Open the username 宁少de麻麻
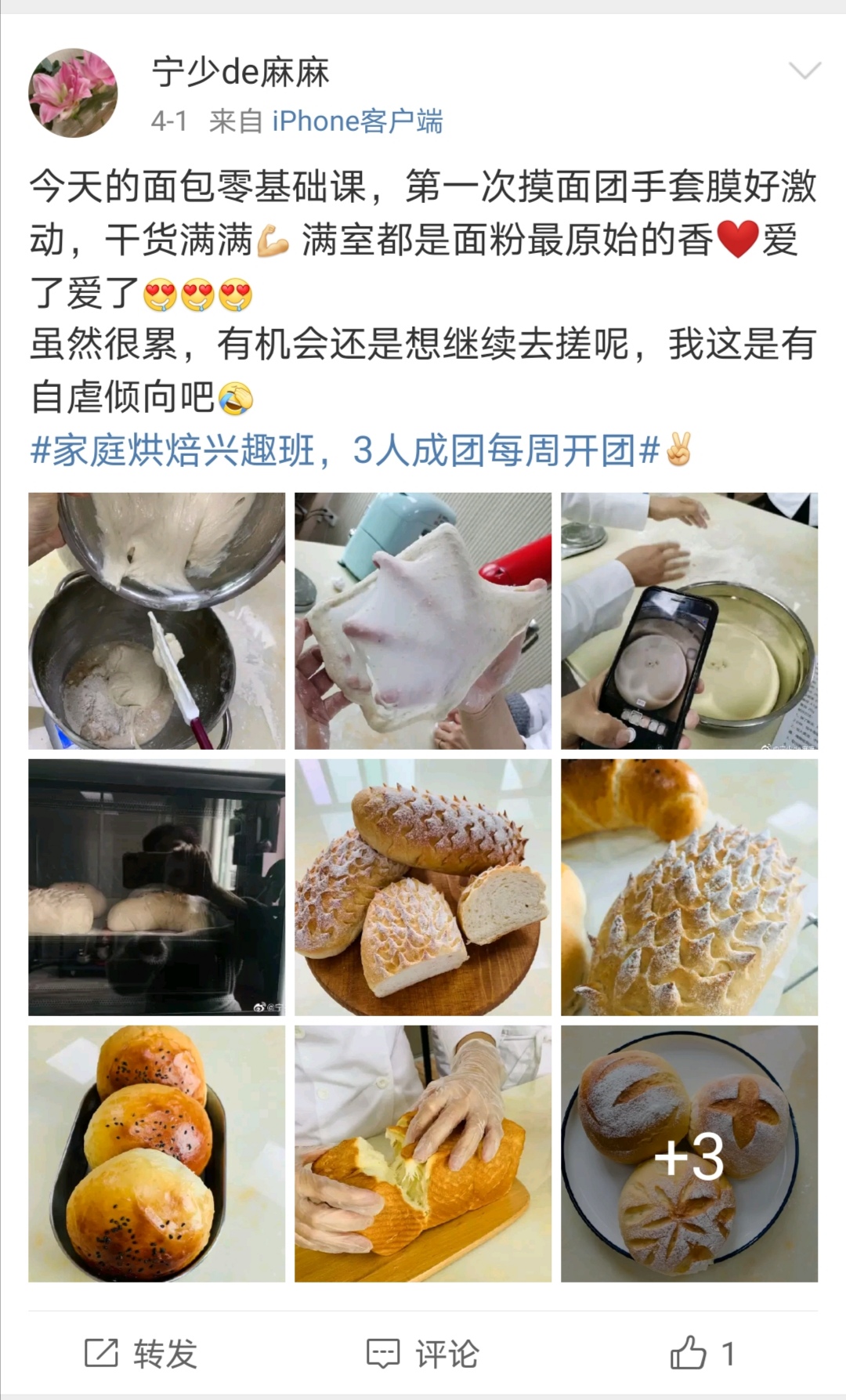Screen dimensions: 846x1400 (240, 73)
